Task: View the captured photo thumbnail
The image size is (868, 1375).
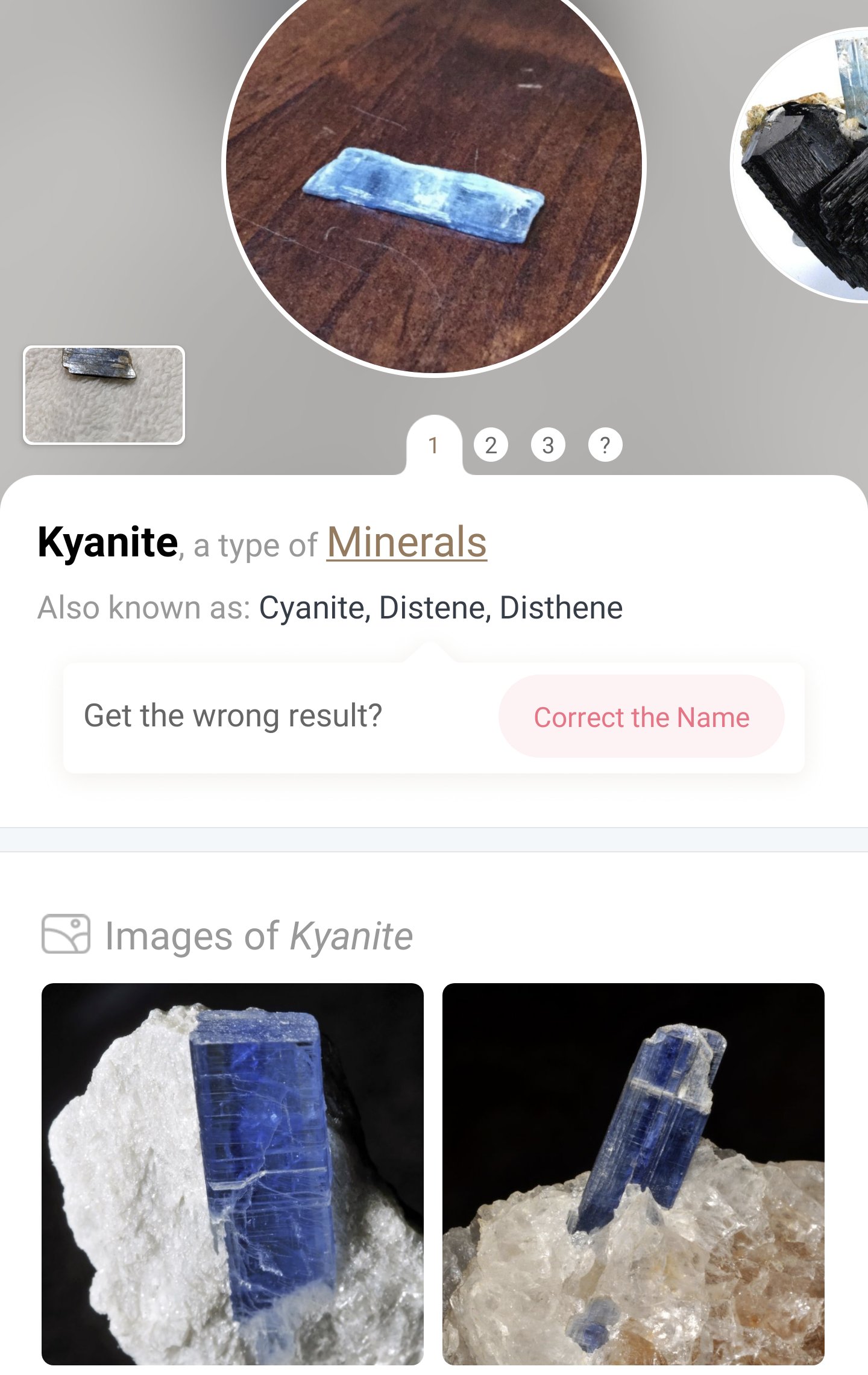Action: point(104,395)
